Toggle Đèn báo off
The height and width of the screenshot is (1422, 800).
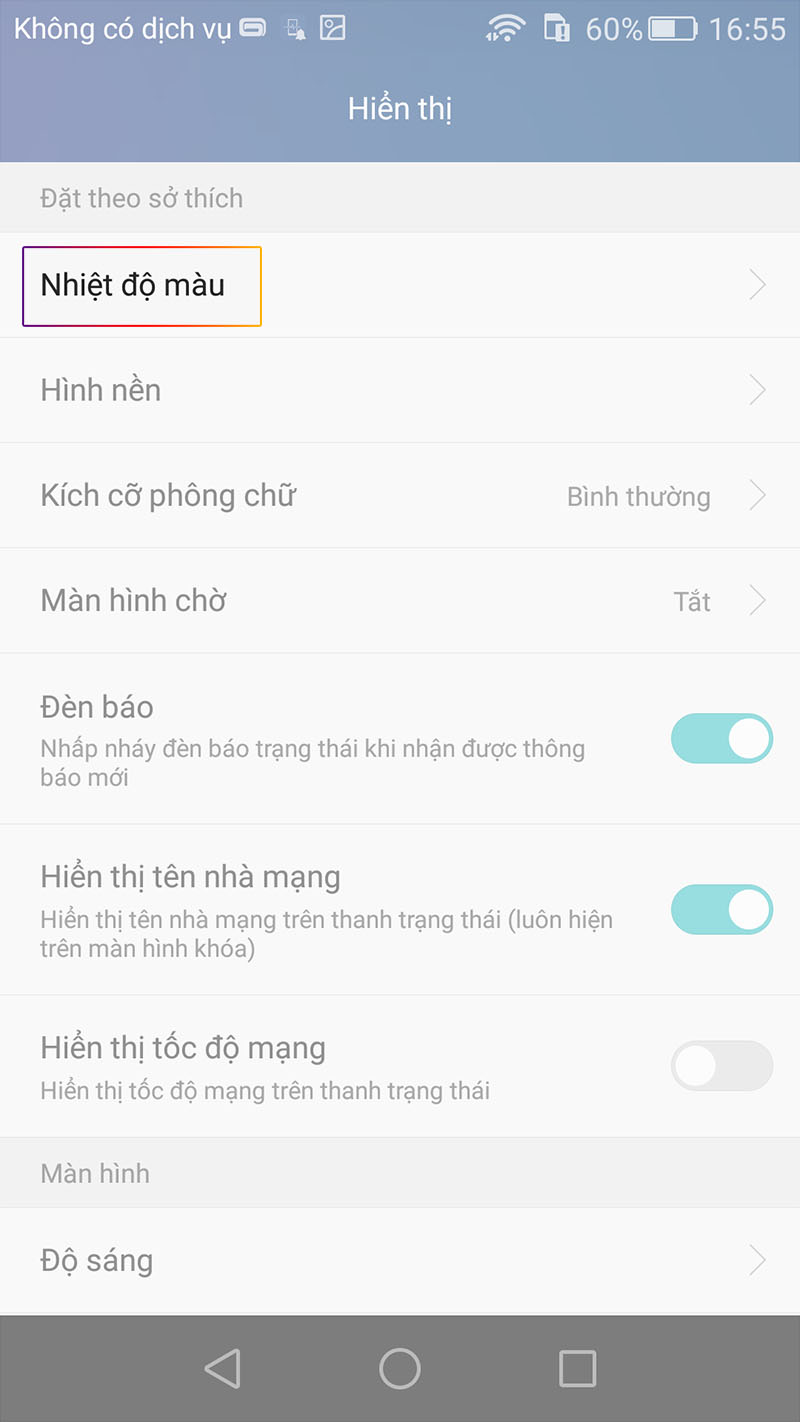[x=722, y=738]
